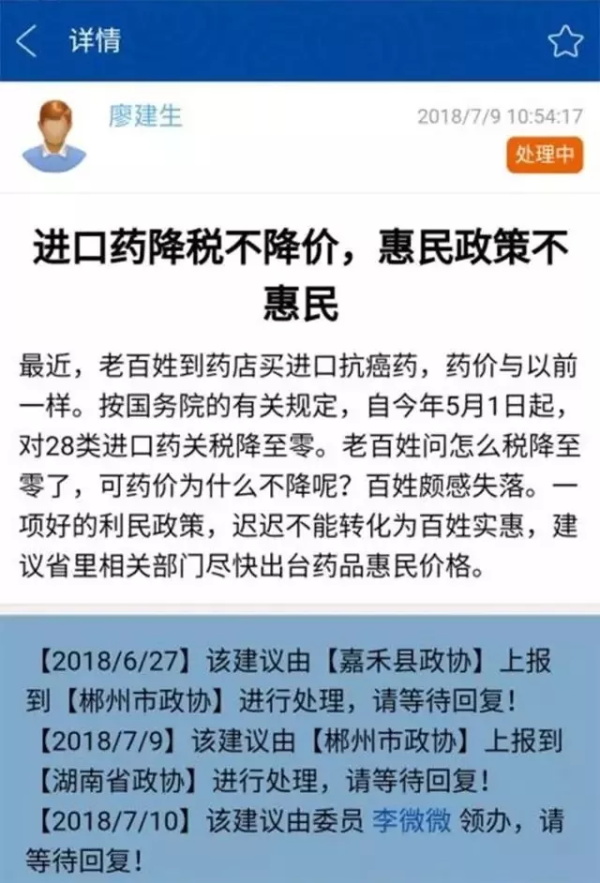Favorite this proposal with the star icon
The height and width of the screenshot is (883, 600).
click(565, 42)
